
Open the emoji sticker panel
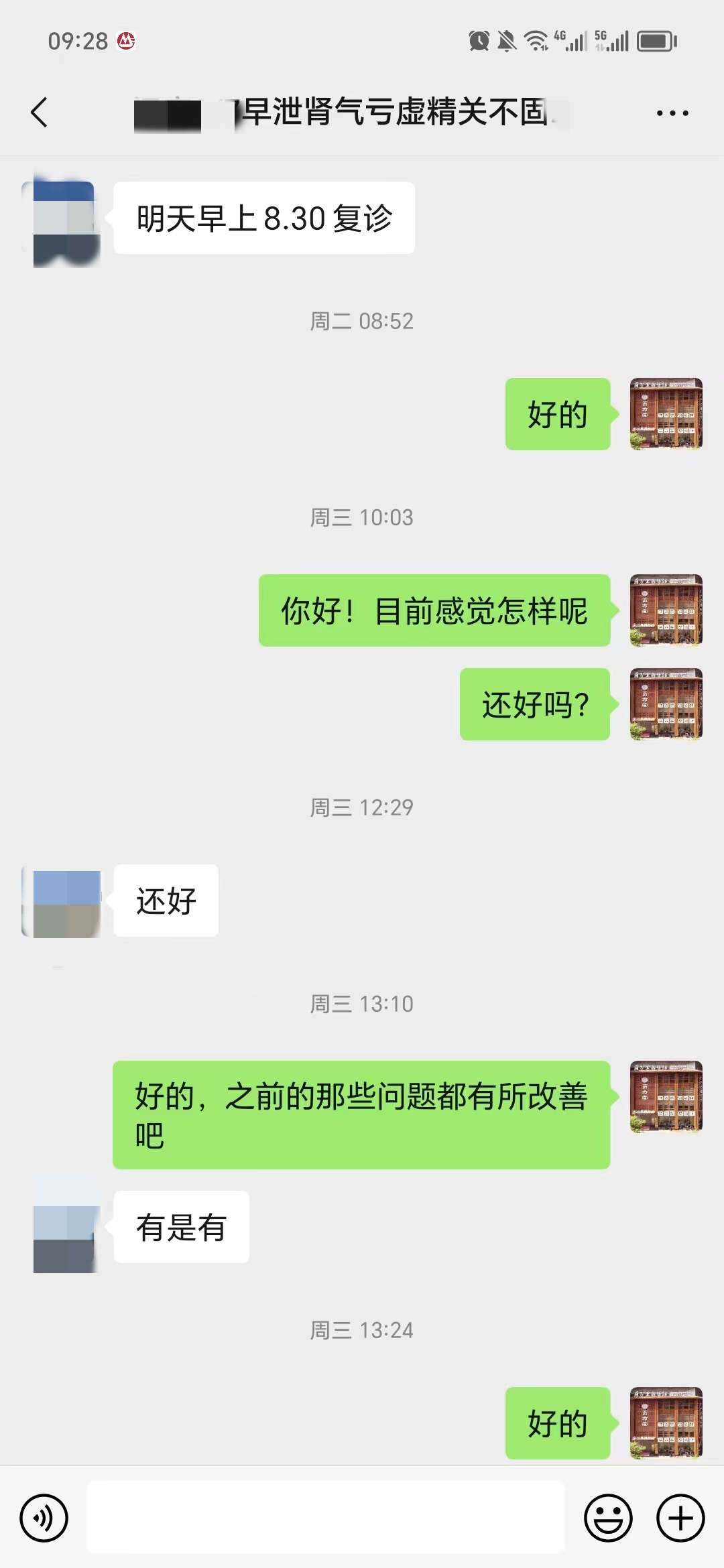click(x=608, y=1518)
